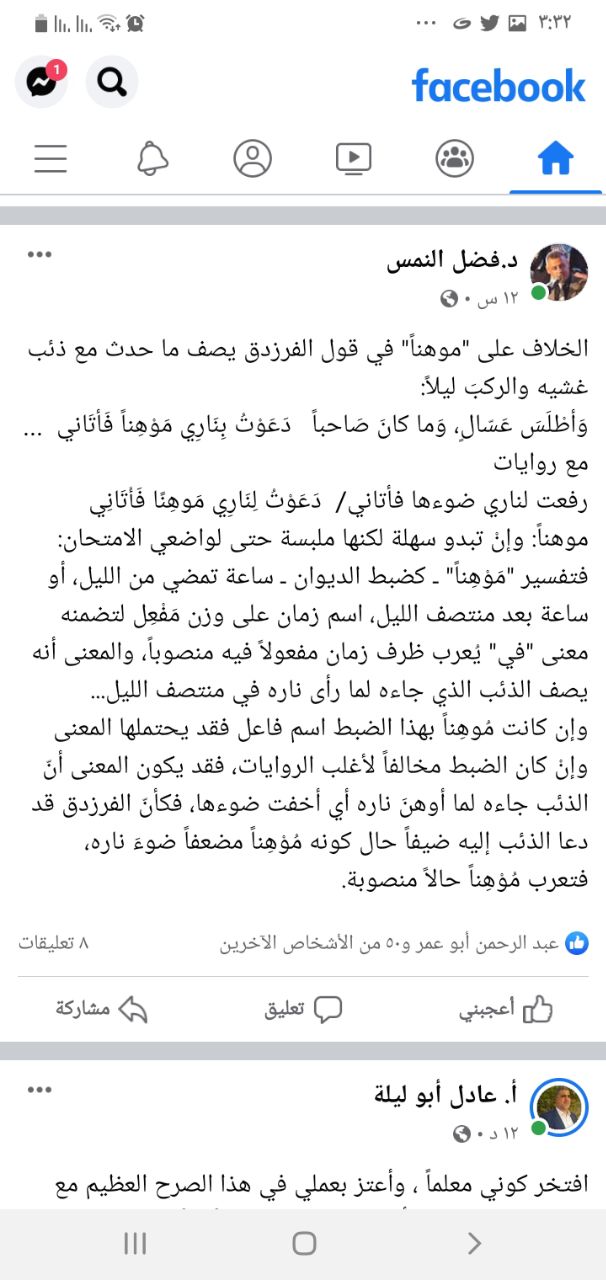606x1280 pixels.
Task: Switch to the Home tab
Action: click(555, 158)
